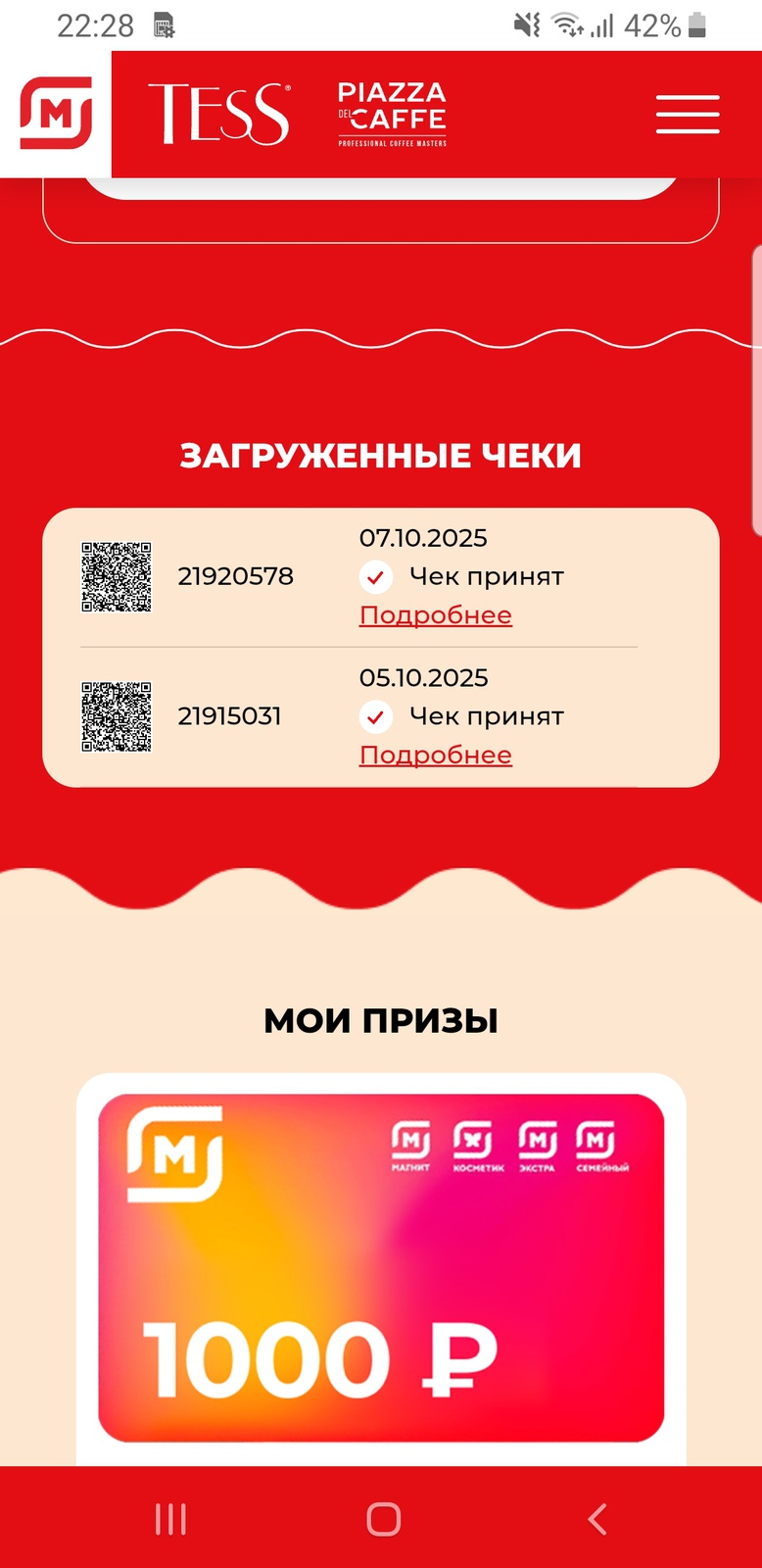The image size is (762, 1568).
Task: Open details for receipt dated 05.10.2025
Action: point(436,756)
